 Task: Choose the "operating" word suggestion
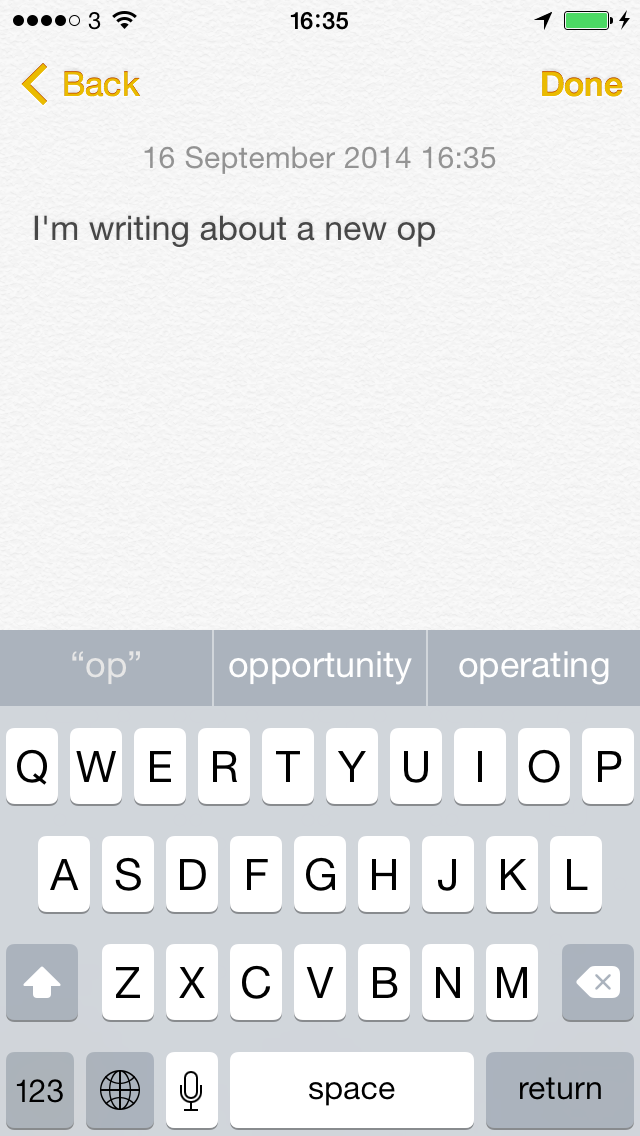(533, 667)
